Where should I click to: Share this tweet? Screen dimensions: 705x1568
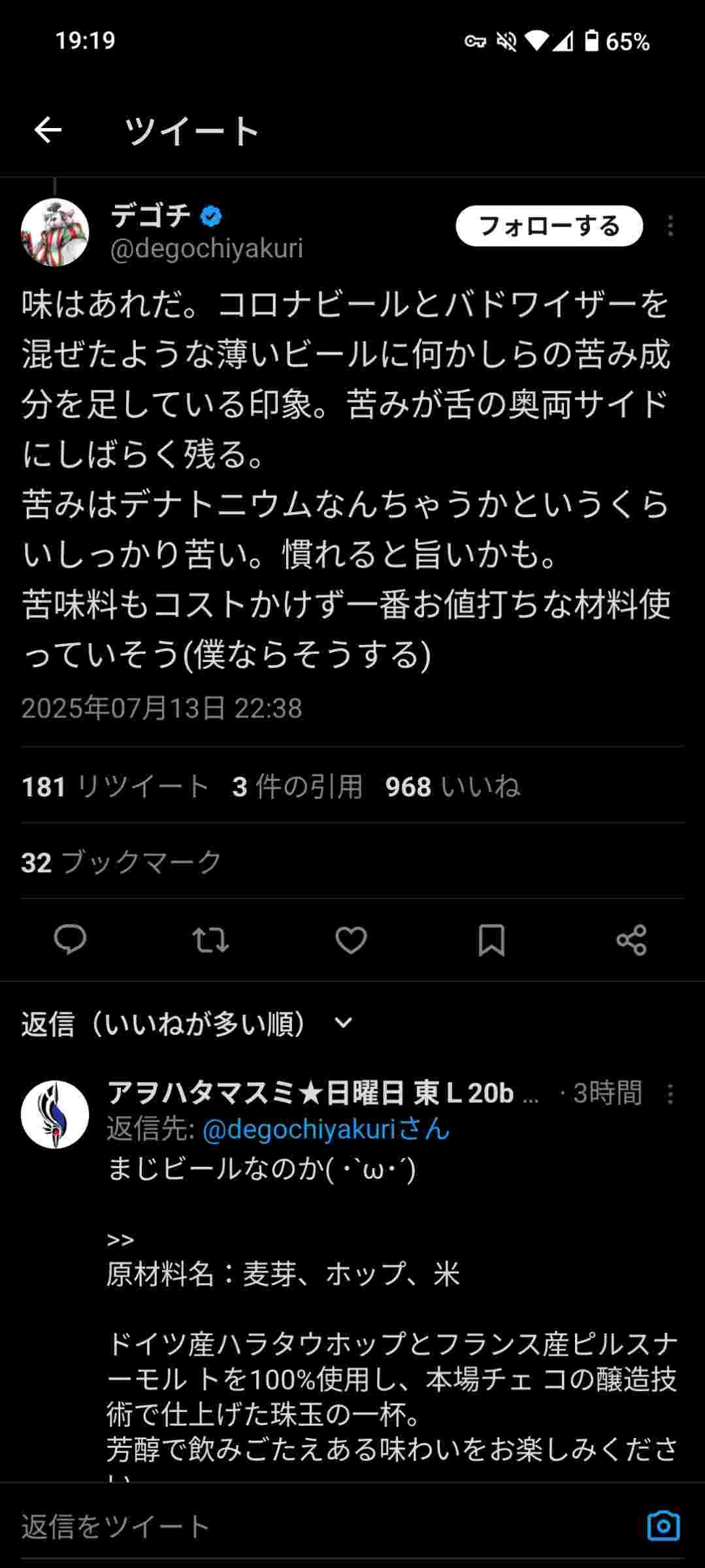pos(631,940)
